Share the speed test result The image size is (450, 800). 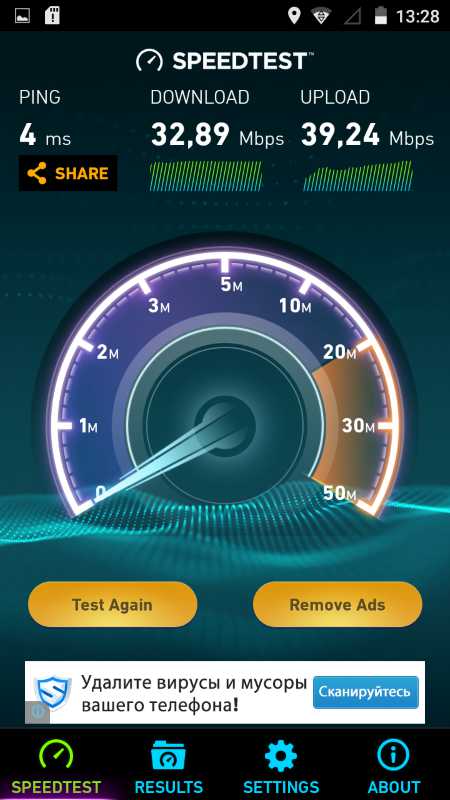coord(68,173)
